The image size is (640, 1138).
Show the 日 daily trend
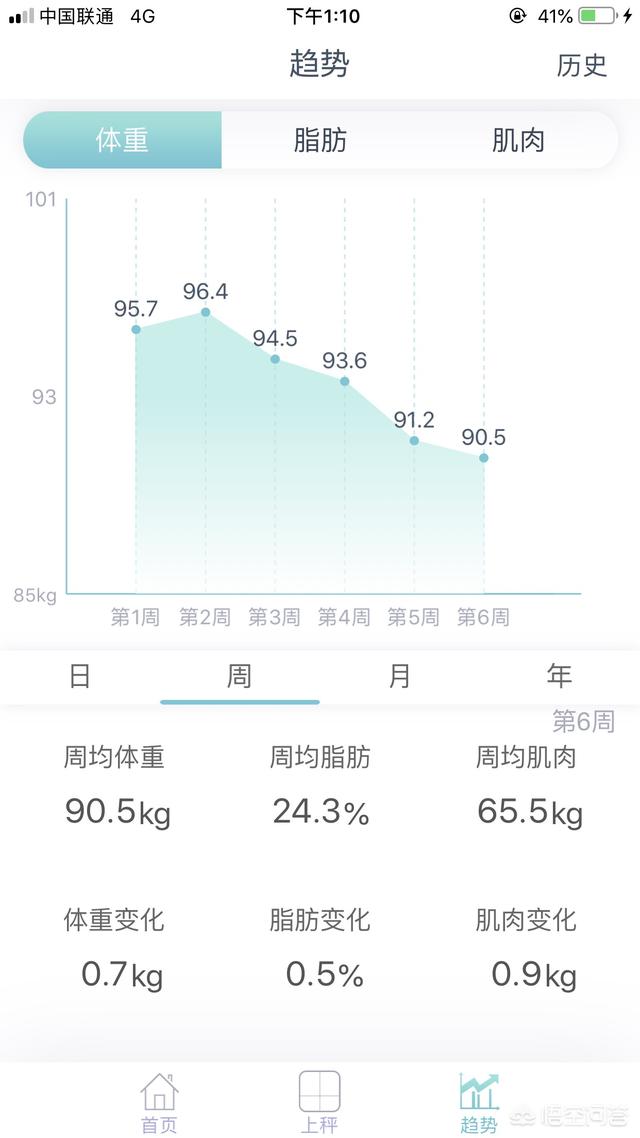click(80, 677)
